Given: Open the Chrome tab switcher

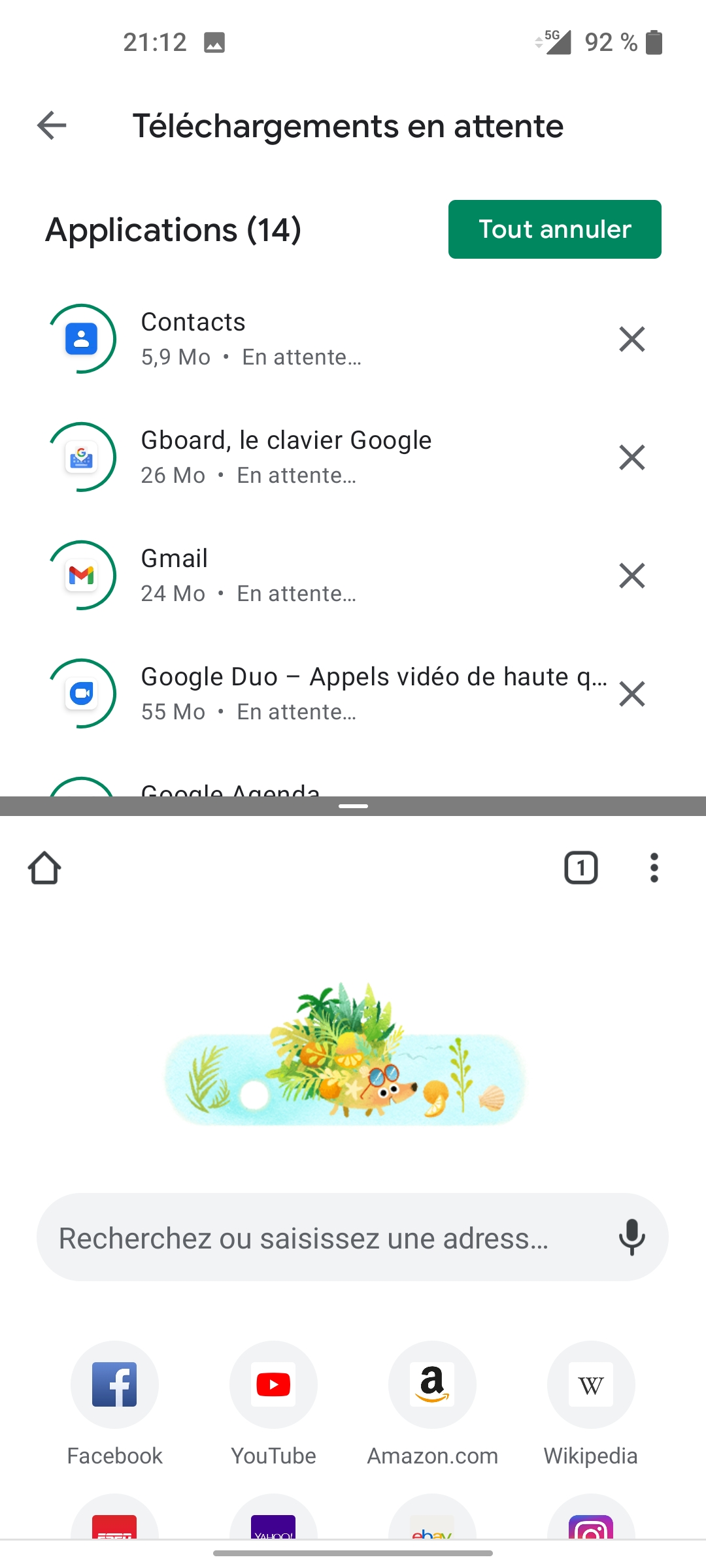Looking at the screenshot, I should (x=581, y=868).
